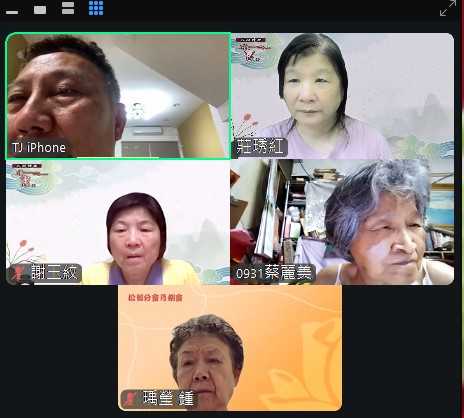Switch to single speaker view layout
This screenshot has width=464, height=418.
coord(40,9)
